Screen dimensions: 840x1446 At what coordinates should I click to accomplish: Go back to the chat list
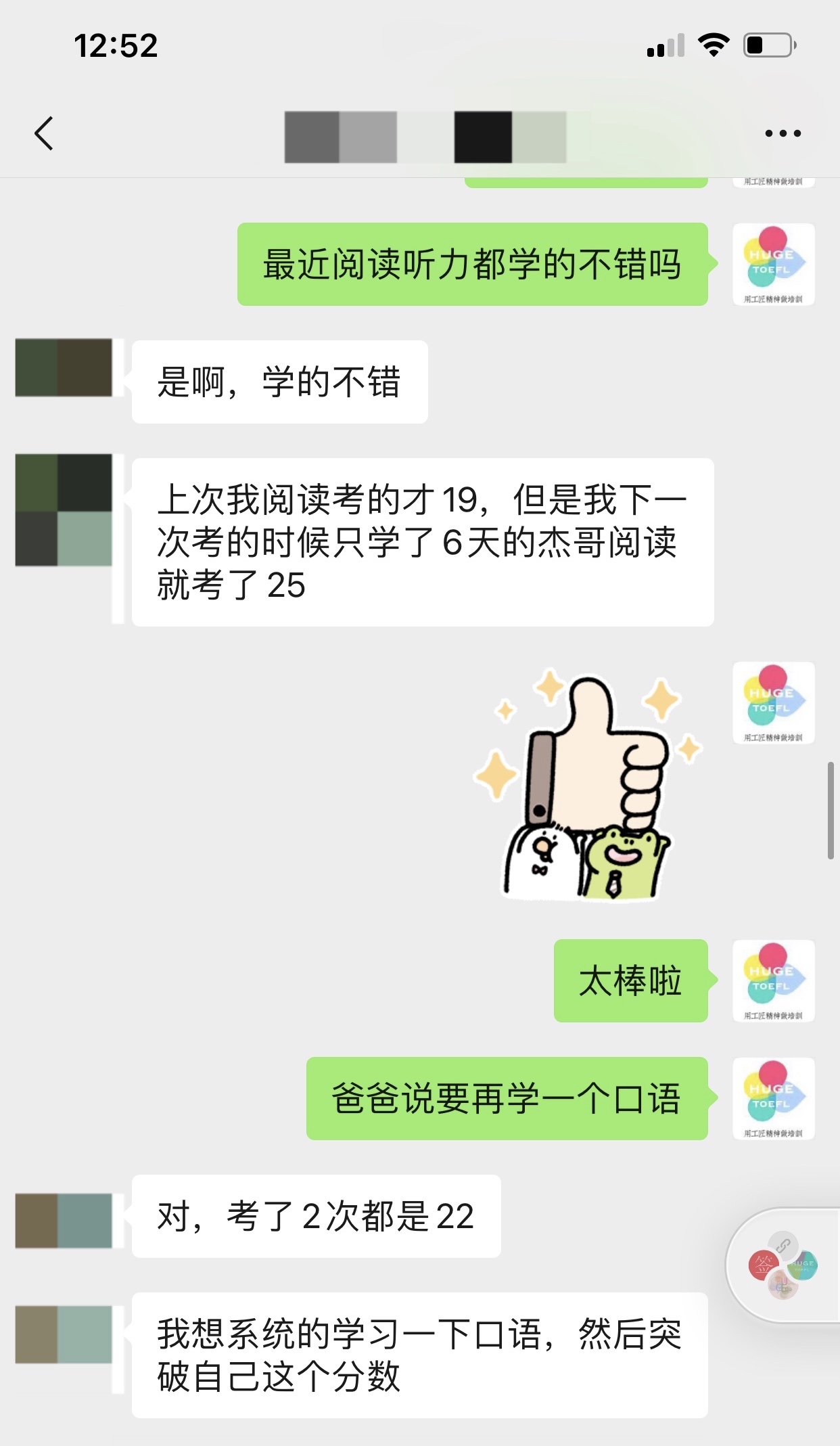coord(44,133)
